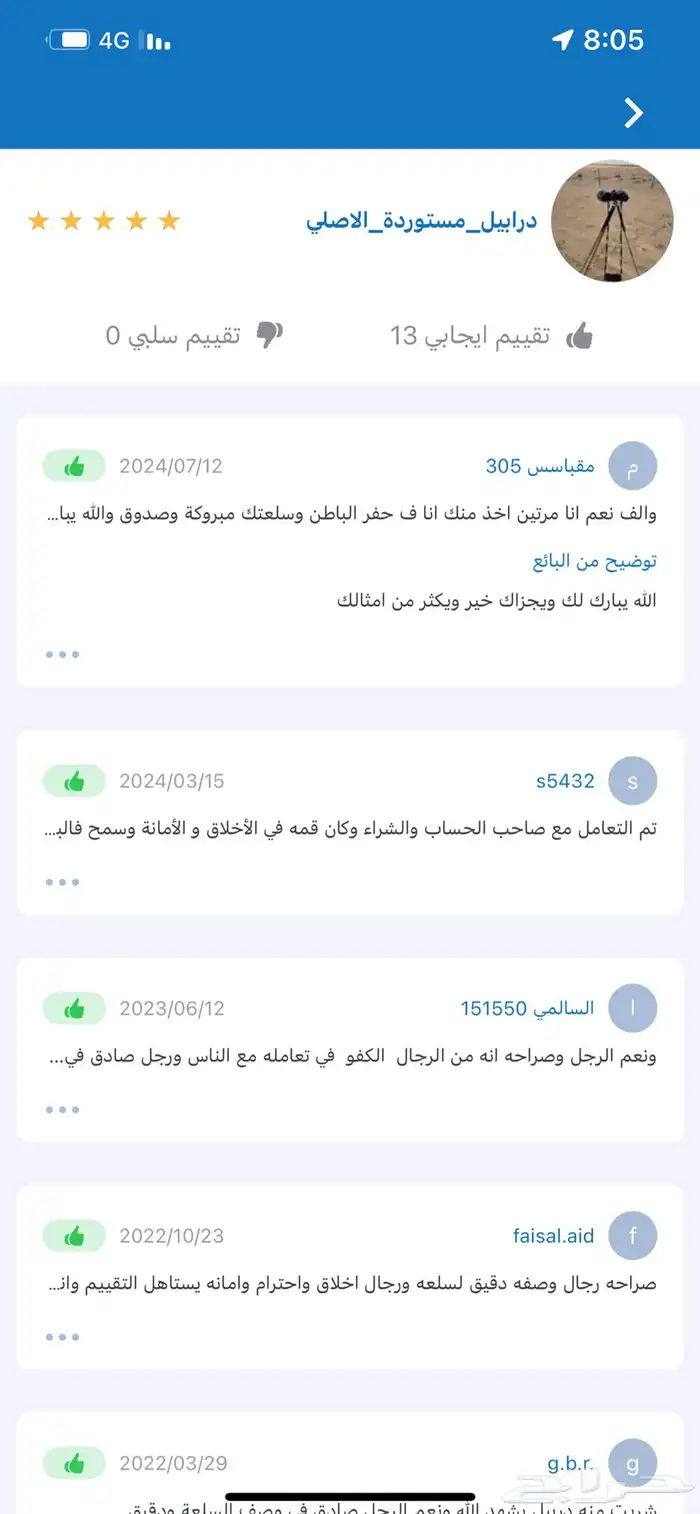The image size is (700, 1514).
Task: Open reviewer g.b.r. profile
Action: coord(570,1463)
